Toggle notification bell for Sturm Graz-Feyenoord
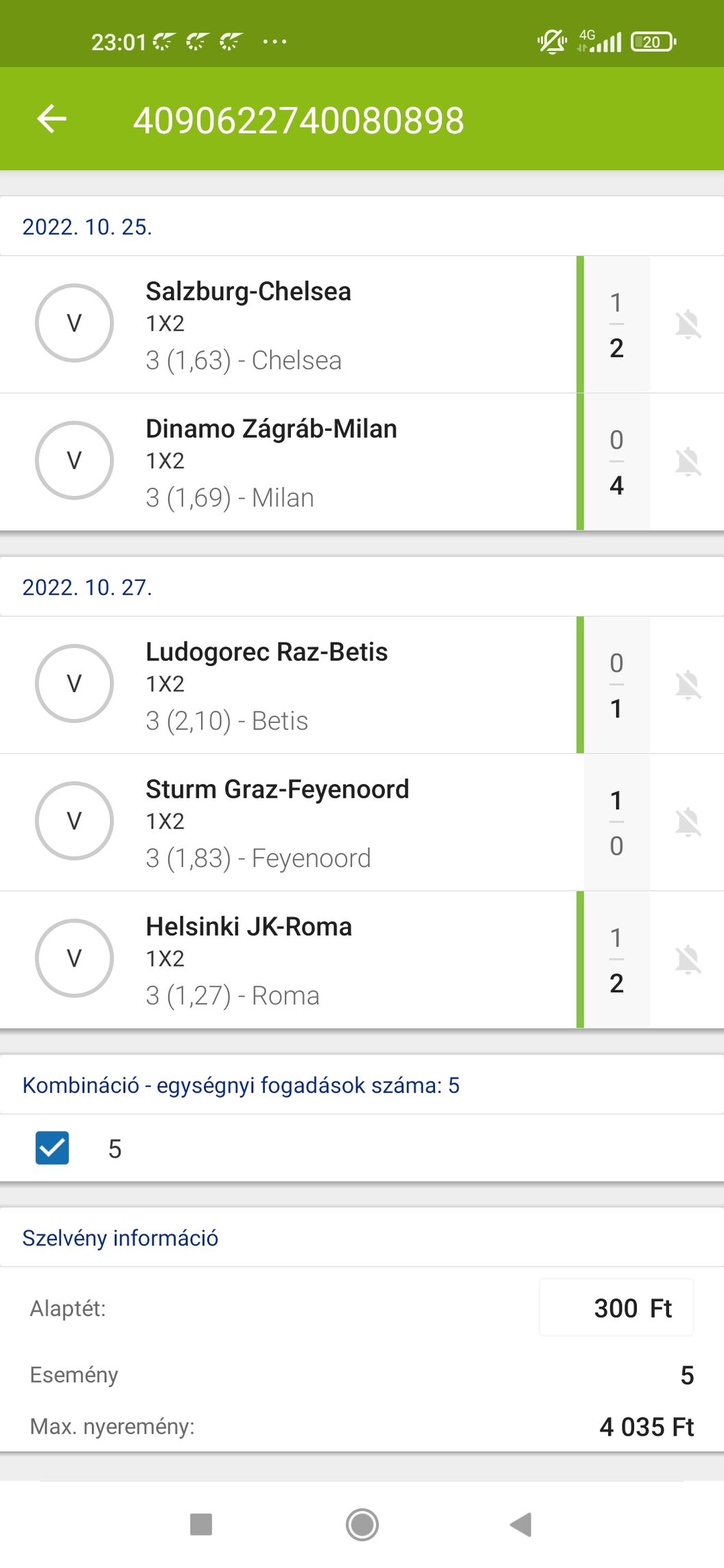This screenshot has width=724, height=1568. 688,822
